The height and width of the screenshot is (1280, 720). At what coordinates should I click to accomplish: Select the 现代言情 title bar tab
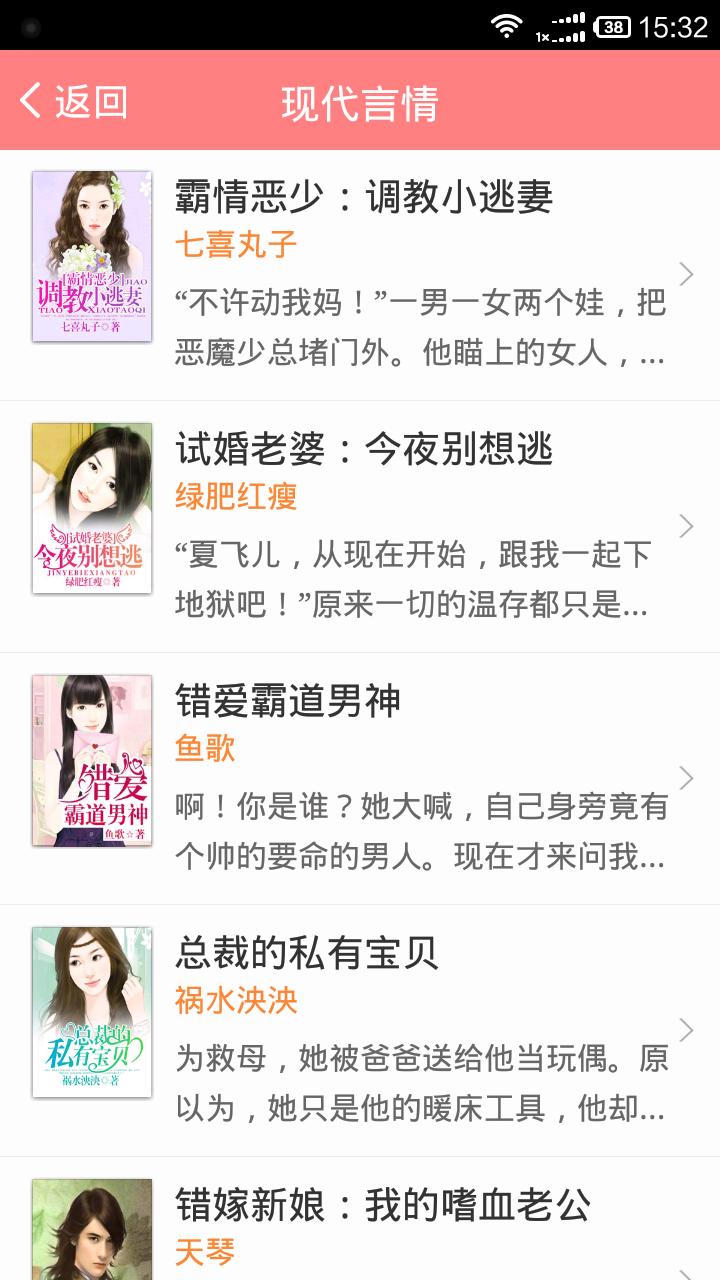(360, 99)
